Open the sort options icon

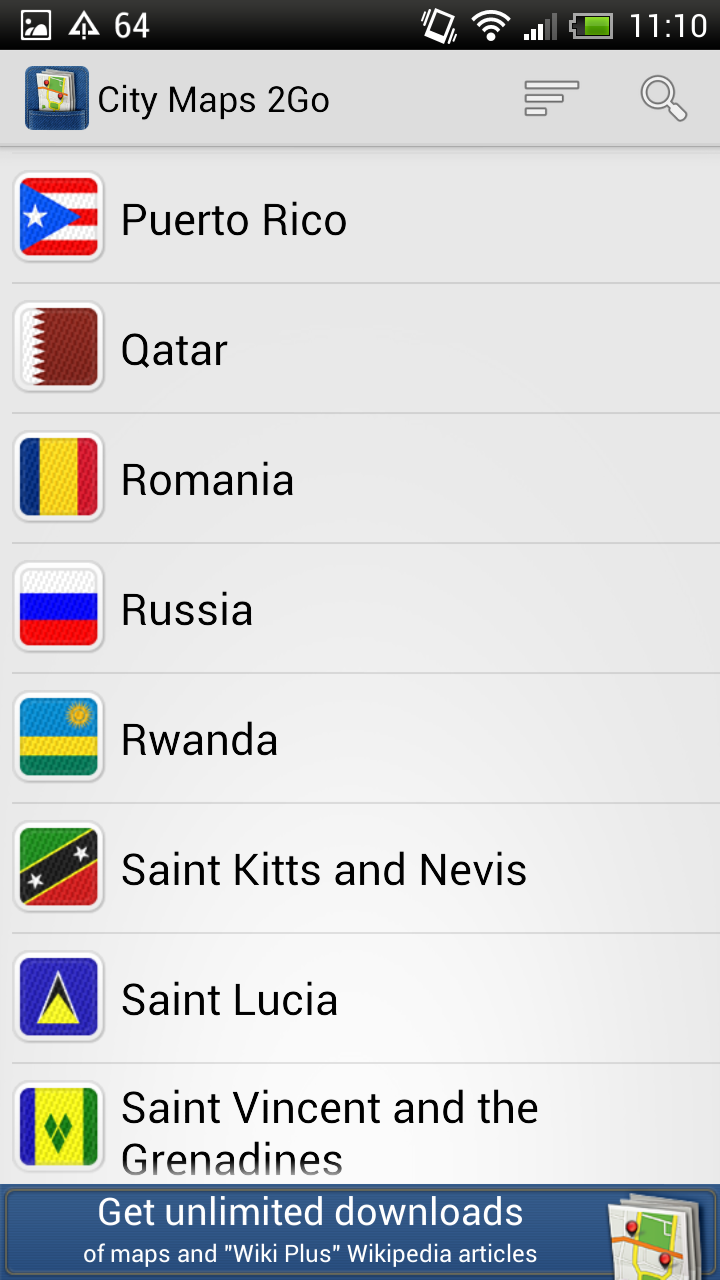click(x=551, y=99)
